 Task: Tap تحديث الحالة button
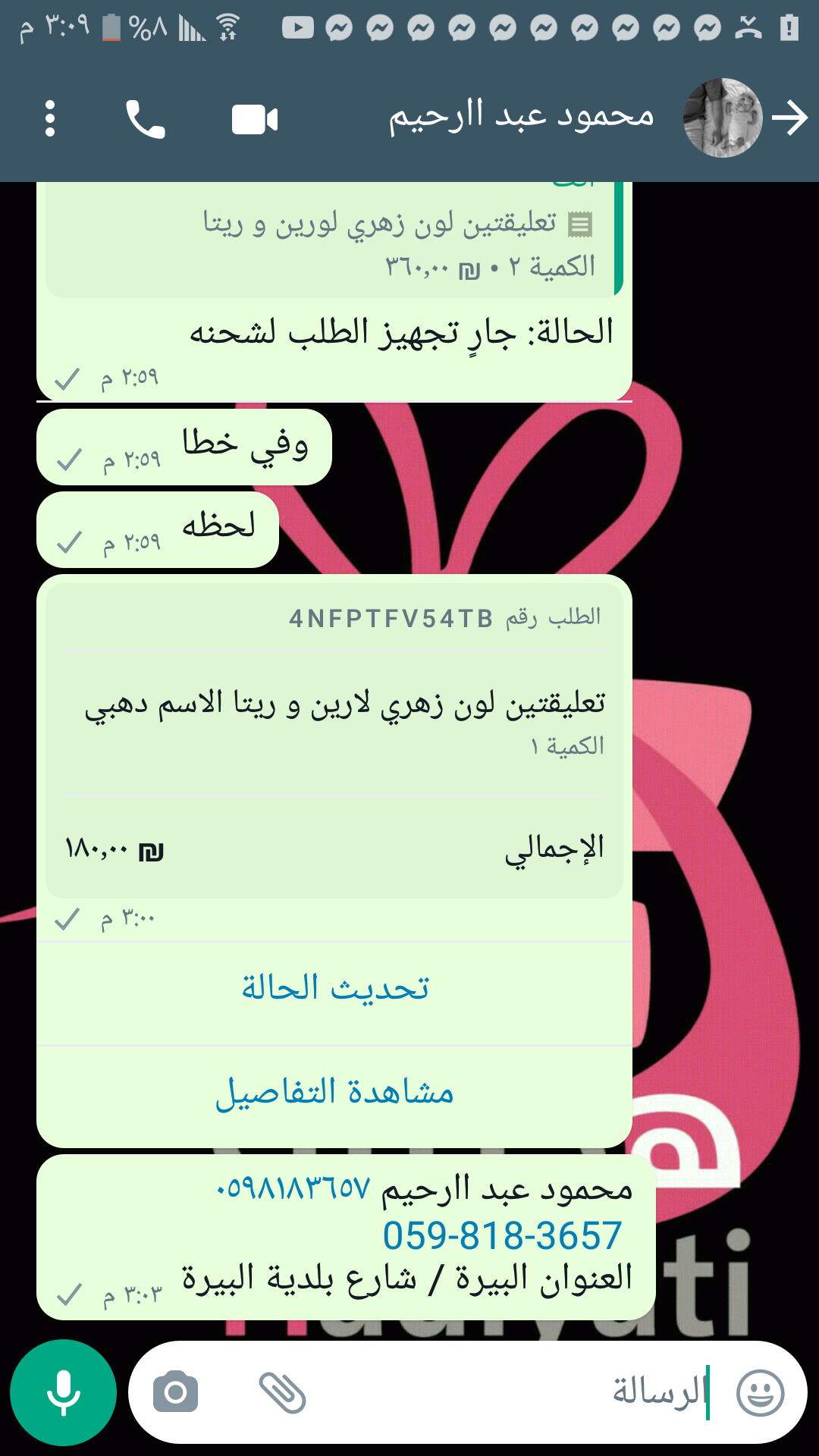[x=334, y=988]
